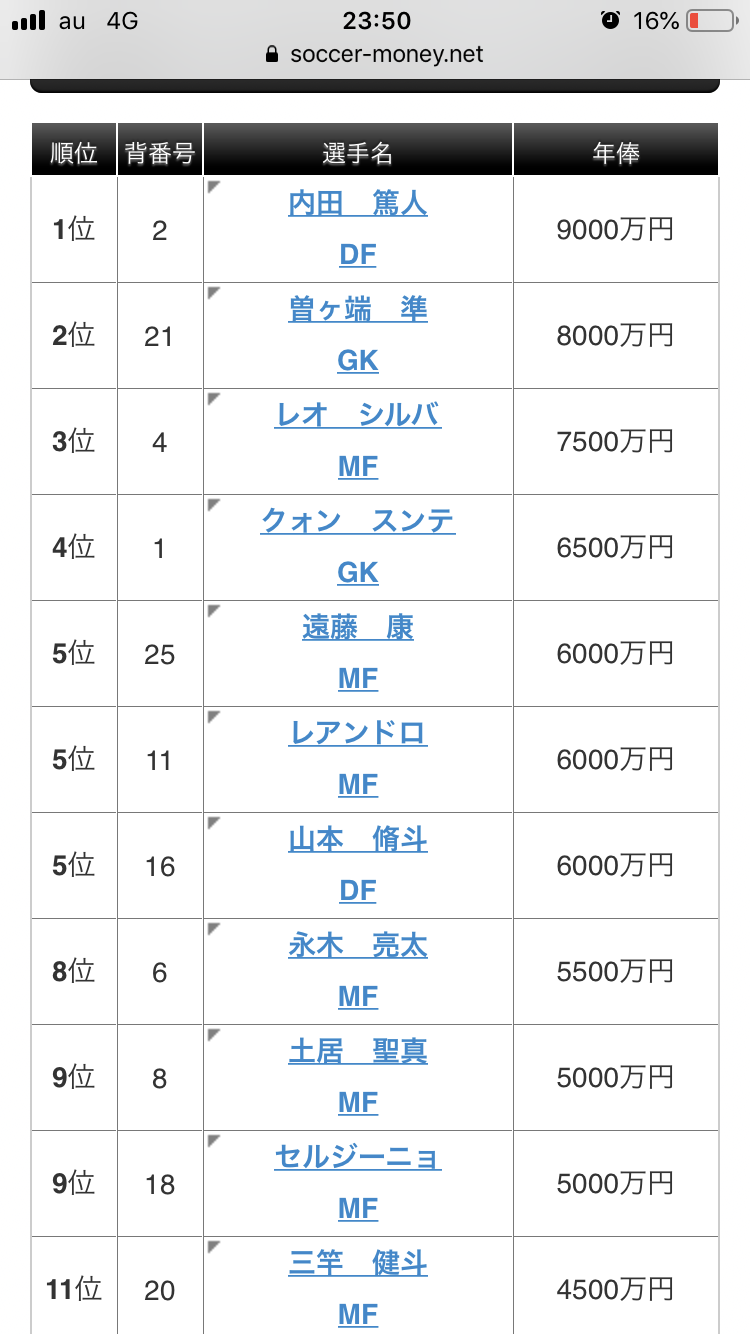Open the player link 曽ヶ端 準
The width and height of the screenshot is (750, 1334).
click(358, 310)
